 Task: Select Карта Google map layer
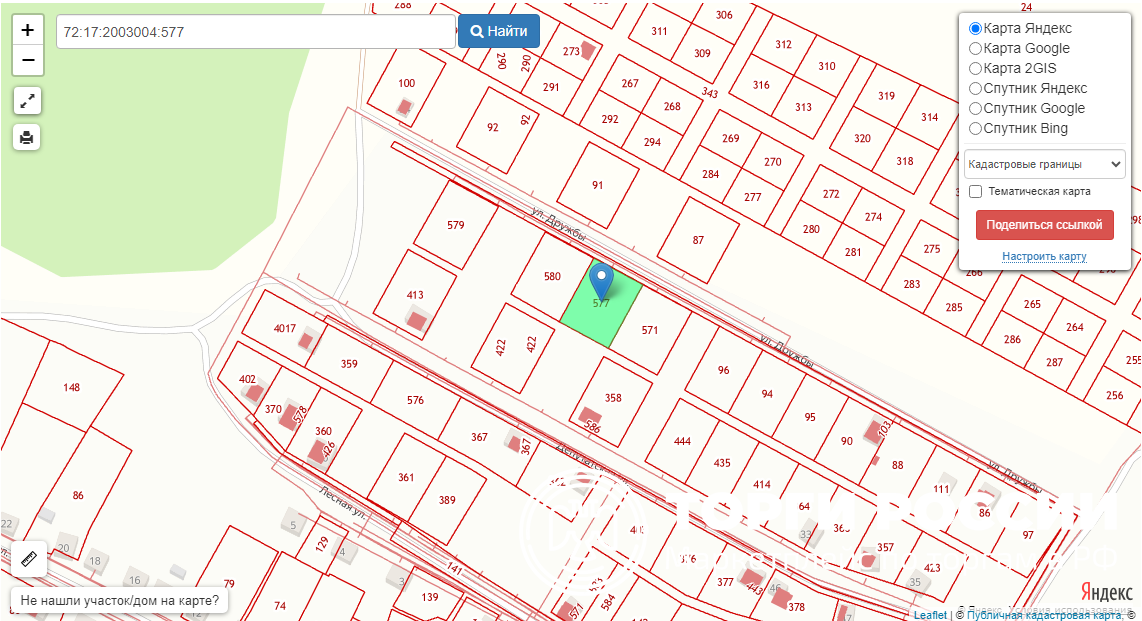click(976, 48)
